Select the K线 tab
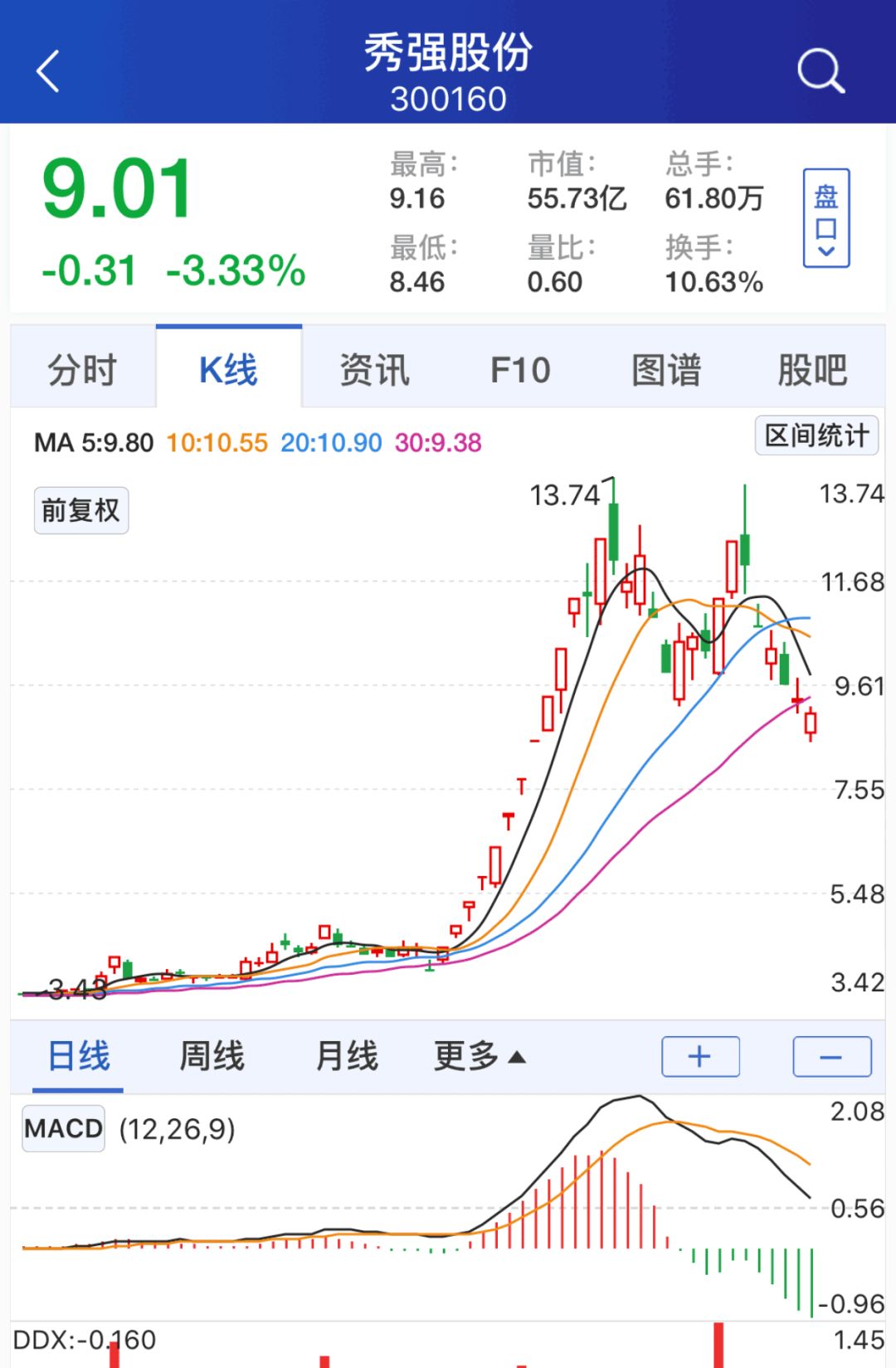The height and width of the screenshot is (1368, 896). pos(228,369)
